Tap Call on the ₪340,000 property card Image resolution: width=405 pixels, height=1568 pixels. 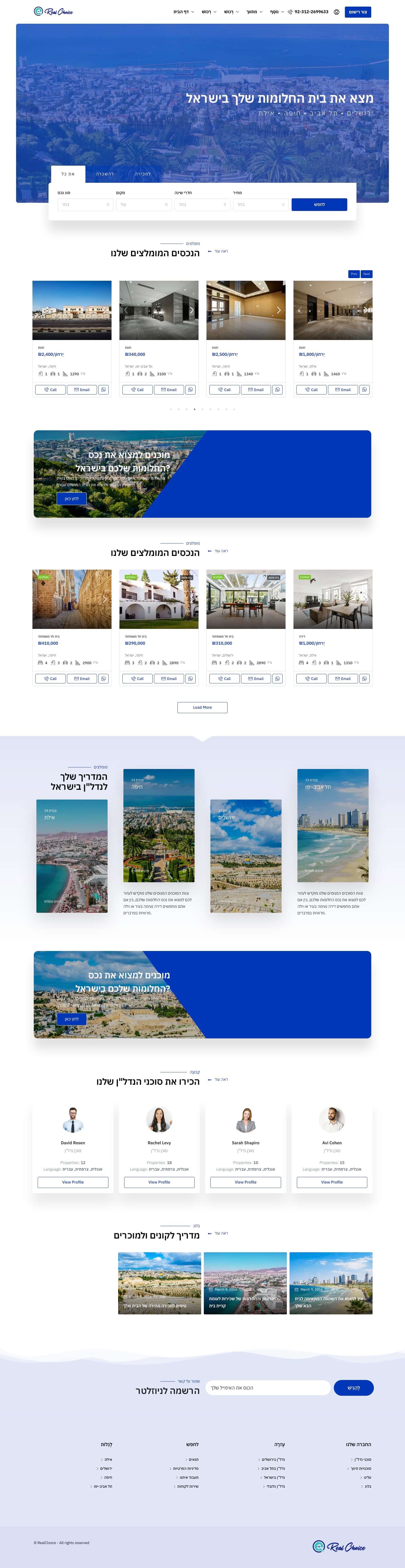[x=137, y=389]
